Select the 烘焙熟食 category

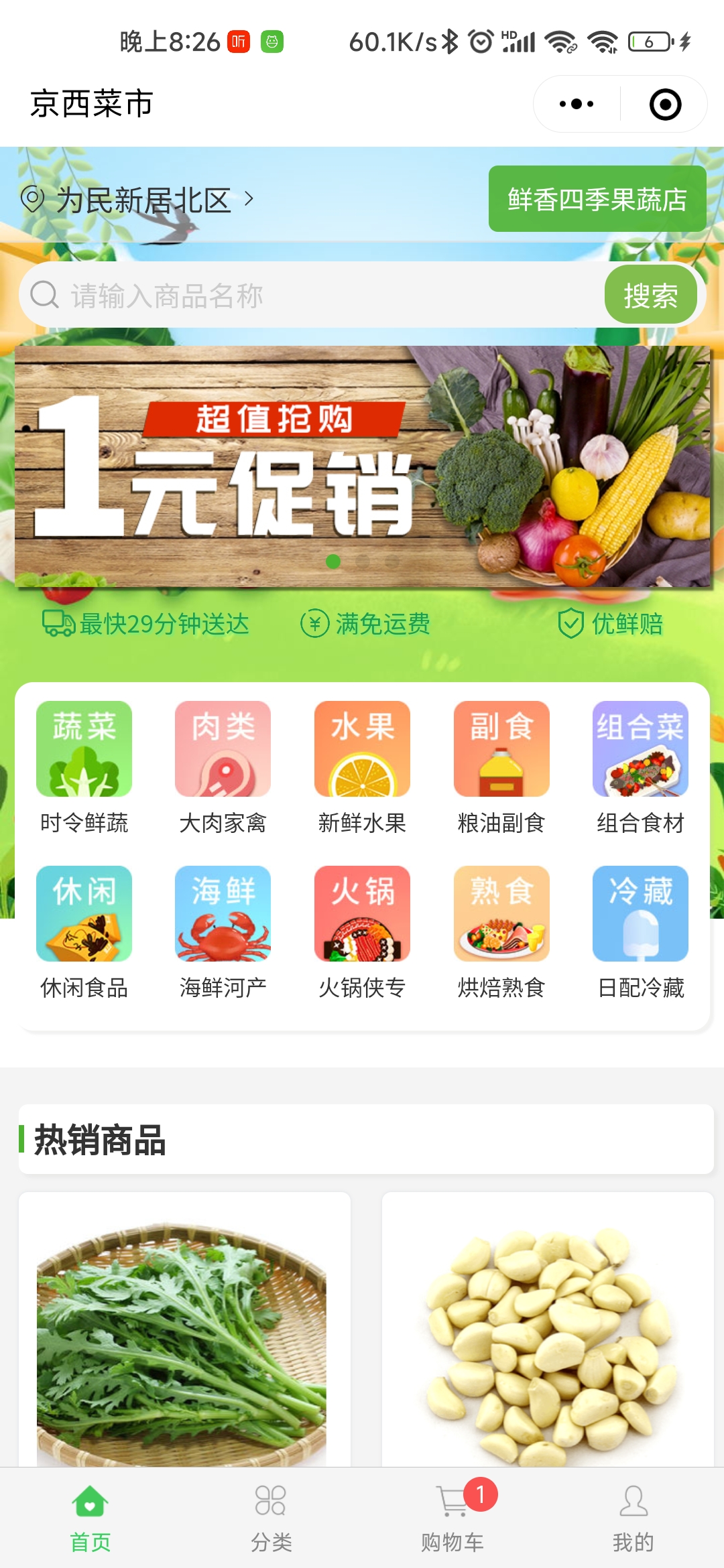click(501, 932)
